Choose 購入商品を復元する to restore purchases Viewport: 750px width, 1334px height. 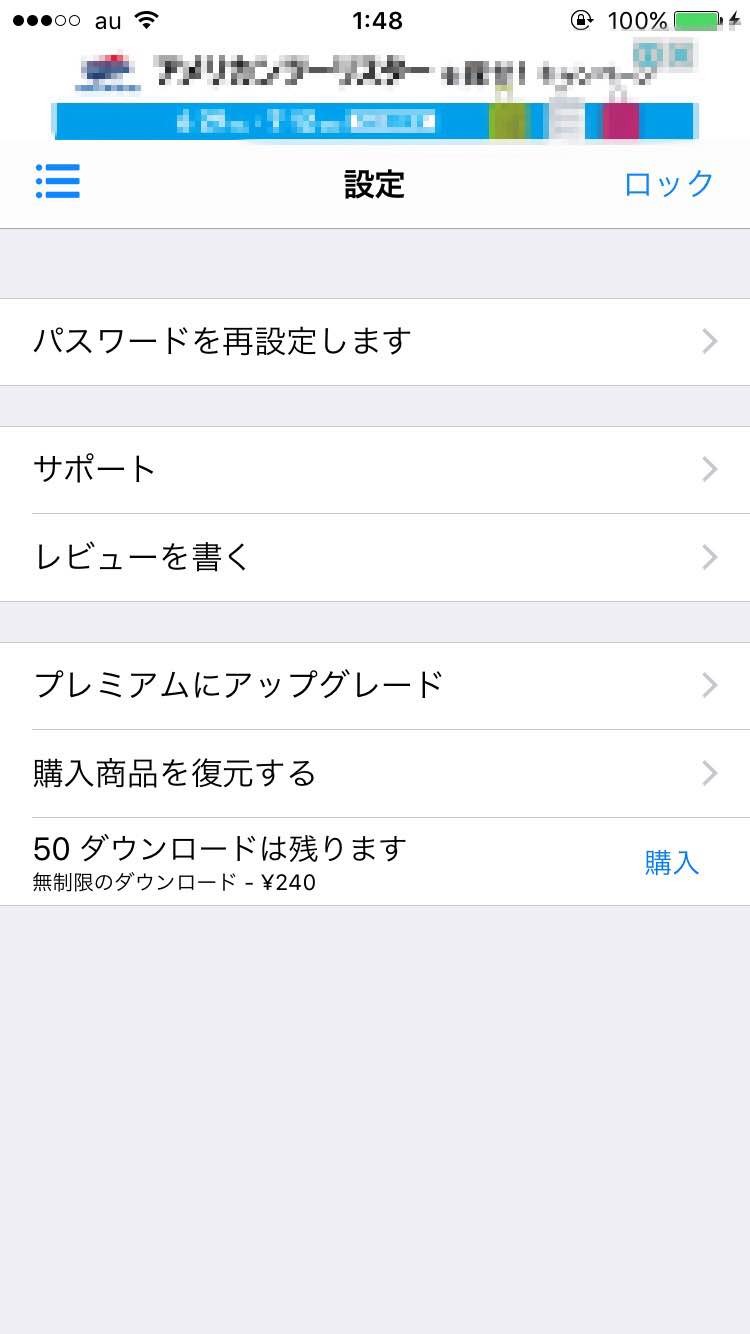pos(374,774)
